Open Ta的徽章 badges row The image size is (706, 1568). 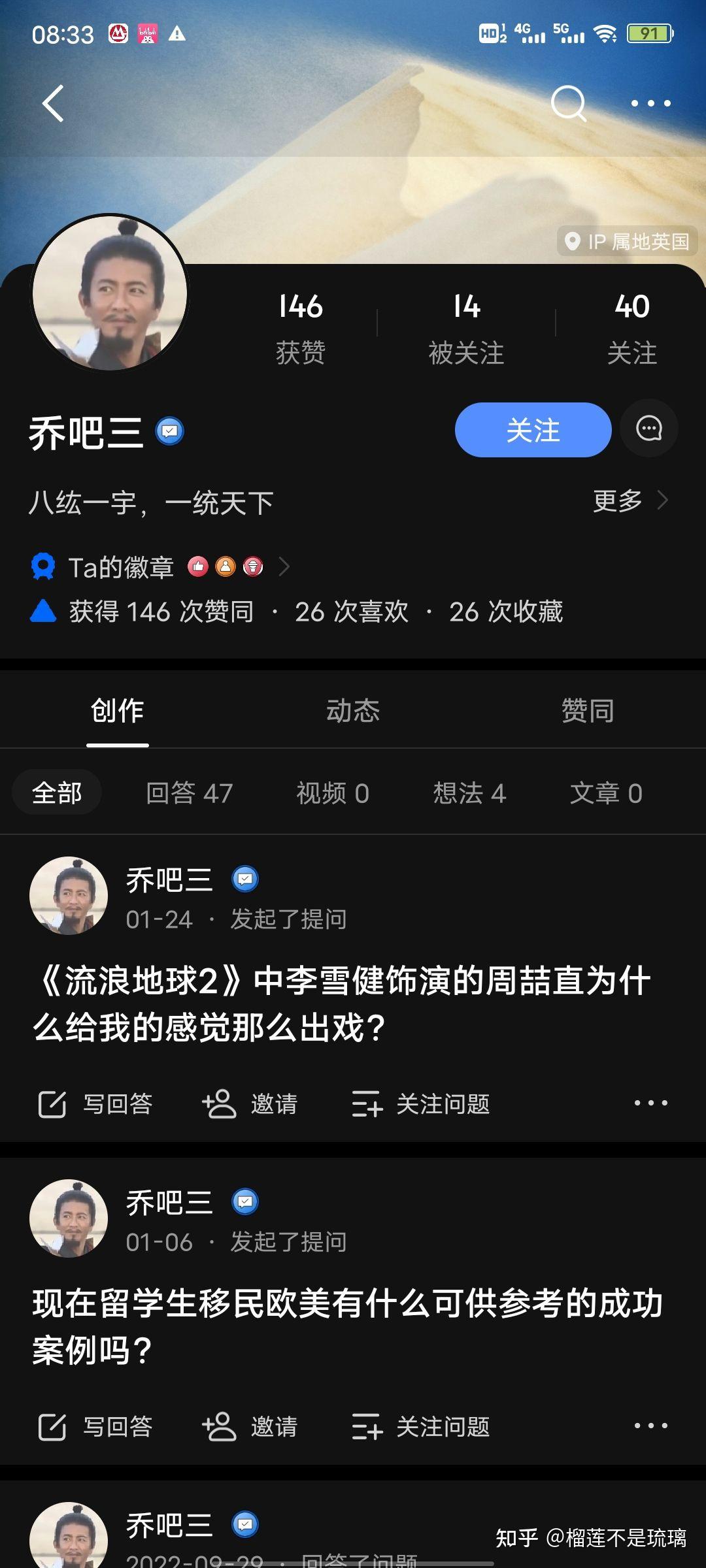(x=160, y=566)
